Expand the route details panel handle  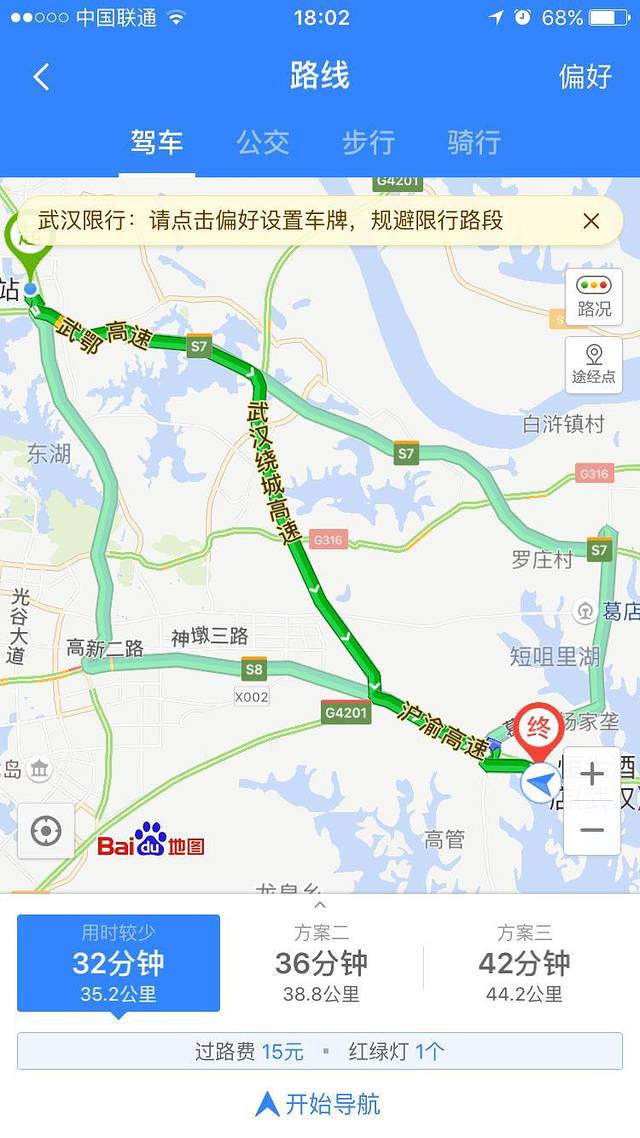(x=320, y=904)
